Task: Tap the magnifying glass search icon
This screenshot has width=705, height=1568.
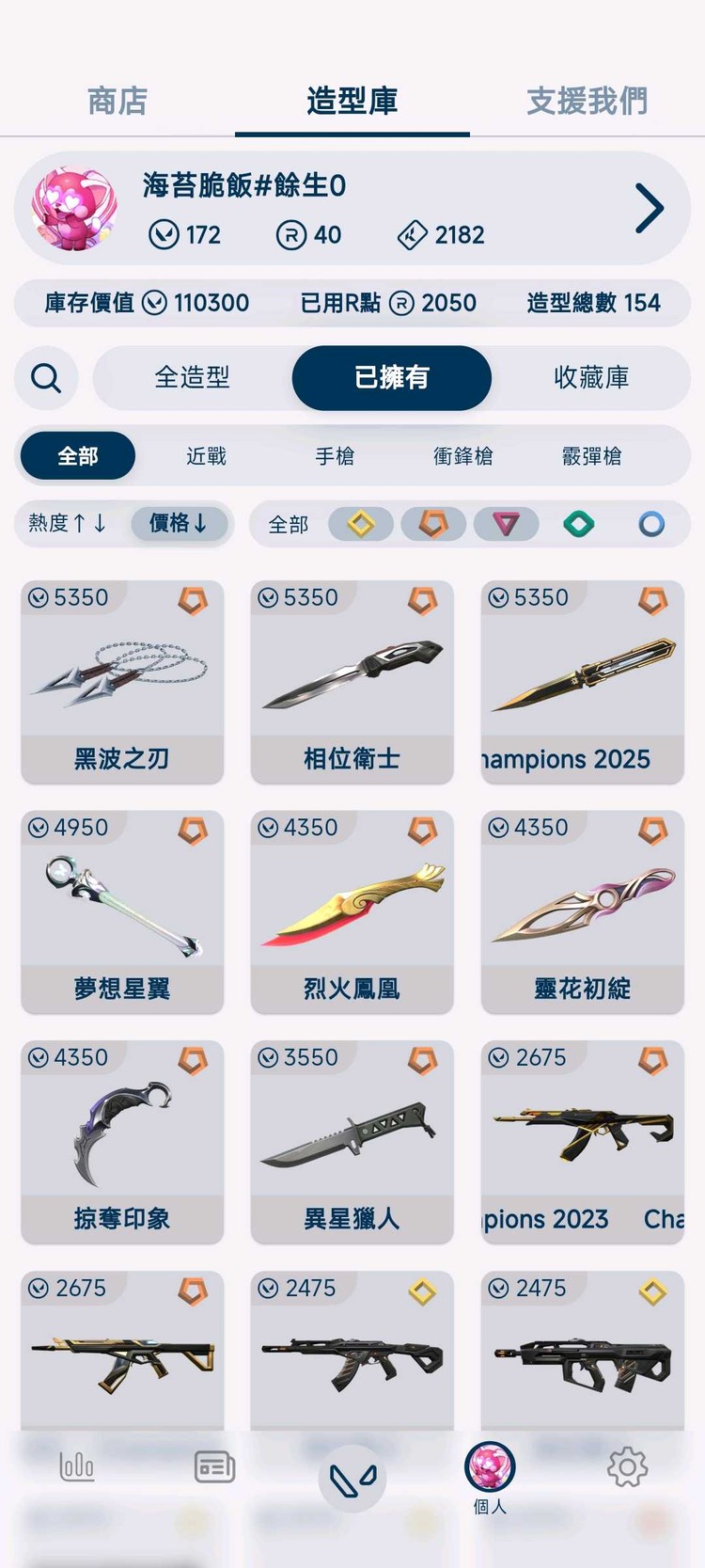Action: coord(45,378)
